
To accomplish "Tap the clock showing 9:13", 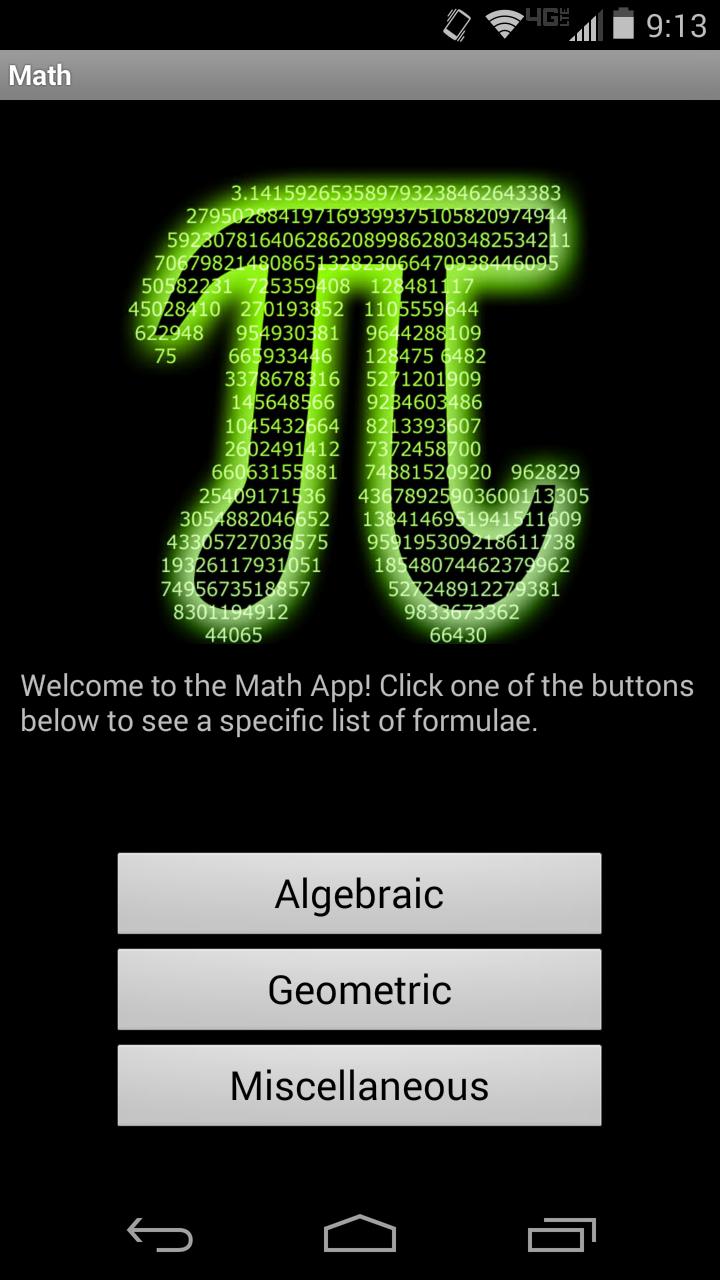I will point(676,24).
